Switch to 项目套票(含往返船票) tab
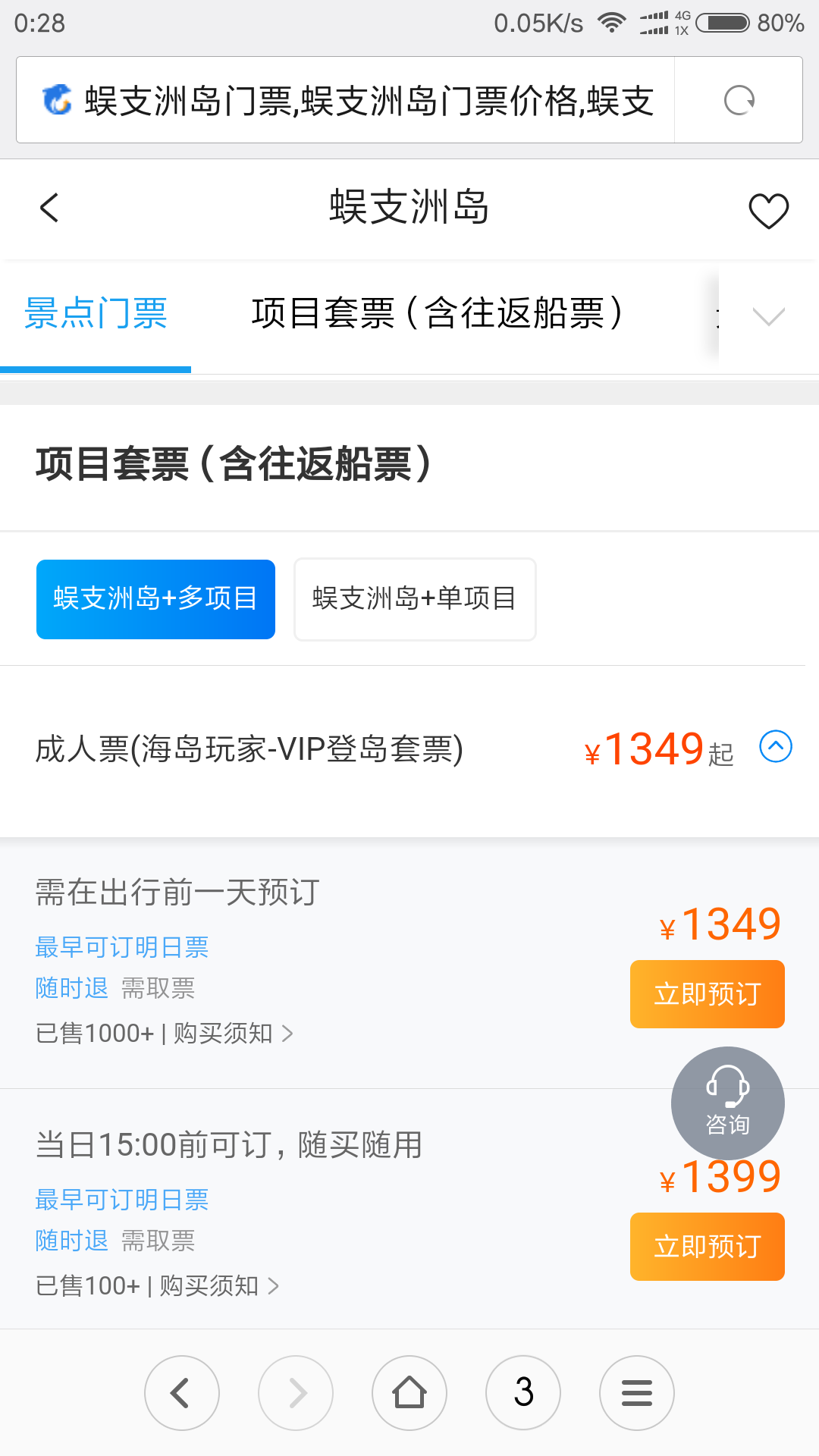The image size is (819, 1456). [x=438, y=313]
